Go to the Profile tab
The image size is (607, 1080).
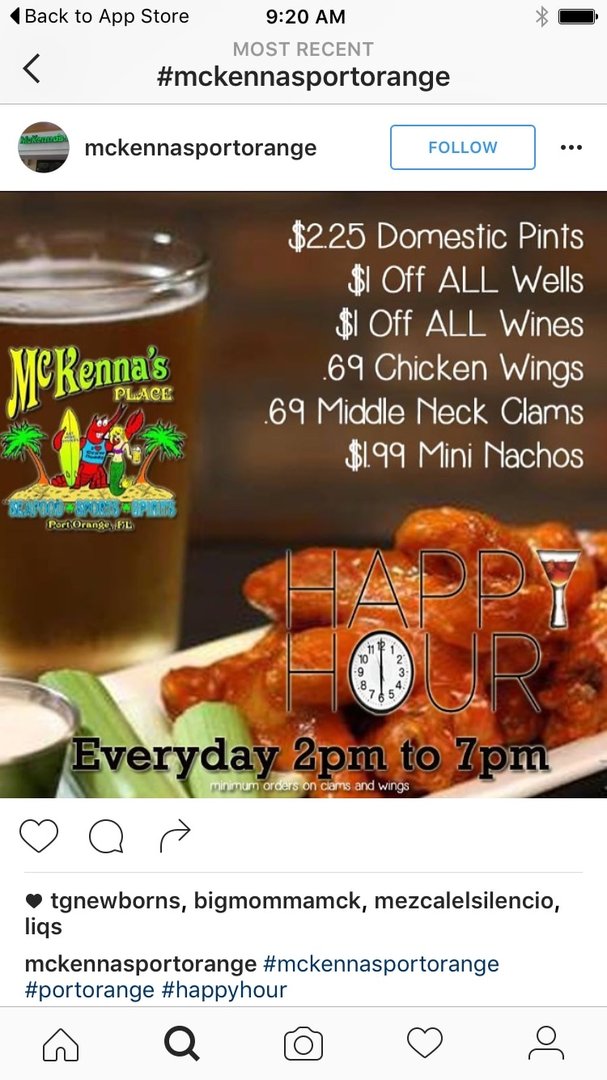coord(546,1043)
